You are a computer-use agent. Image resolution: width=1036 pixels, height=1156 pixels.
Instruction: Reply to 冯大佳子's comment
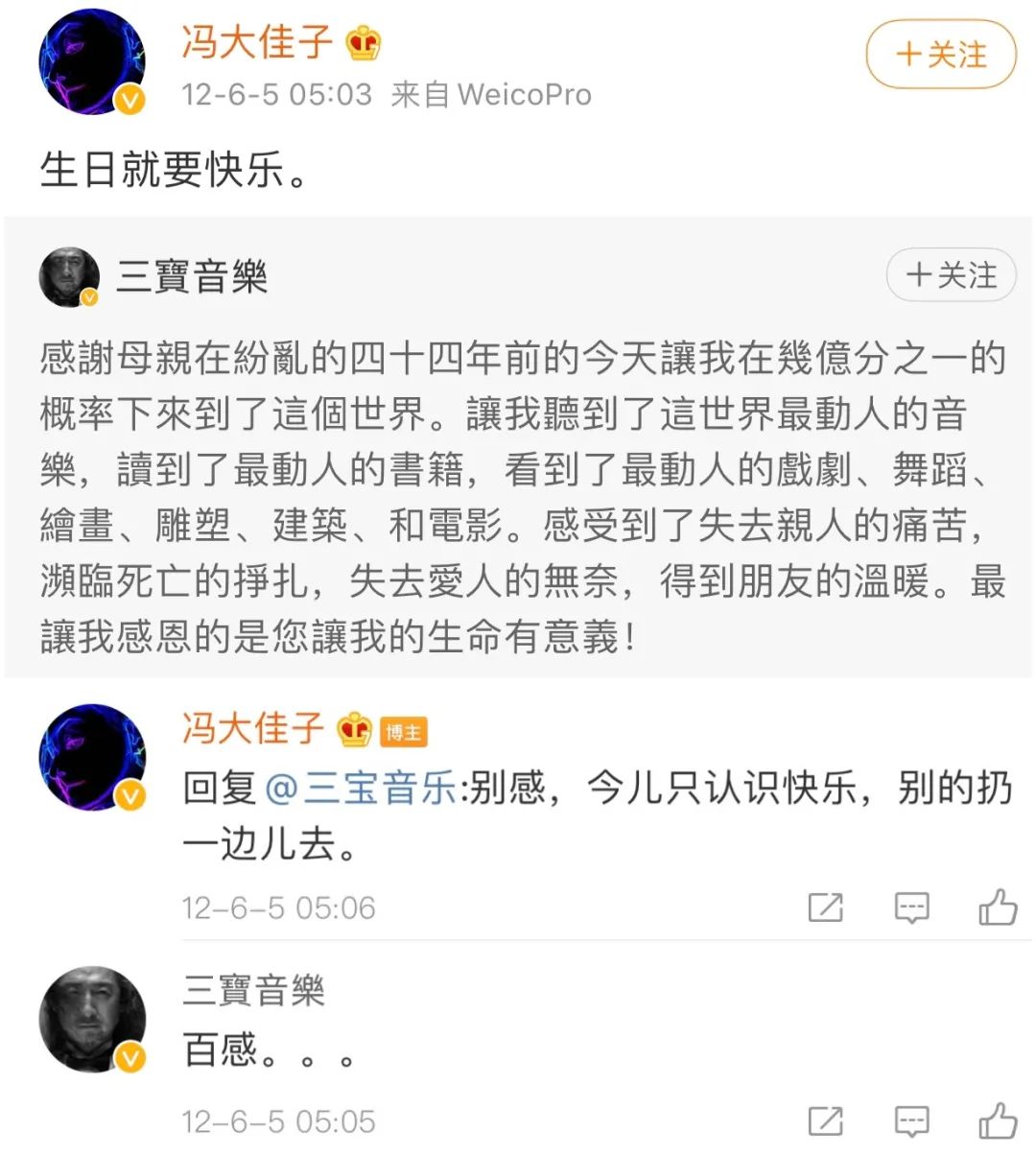(910, 907)
